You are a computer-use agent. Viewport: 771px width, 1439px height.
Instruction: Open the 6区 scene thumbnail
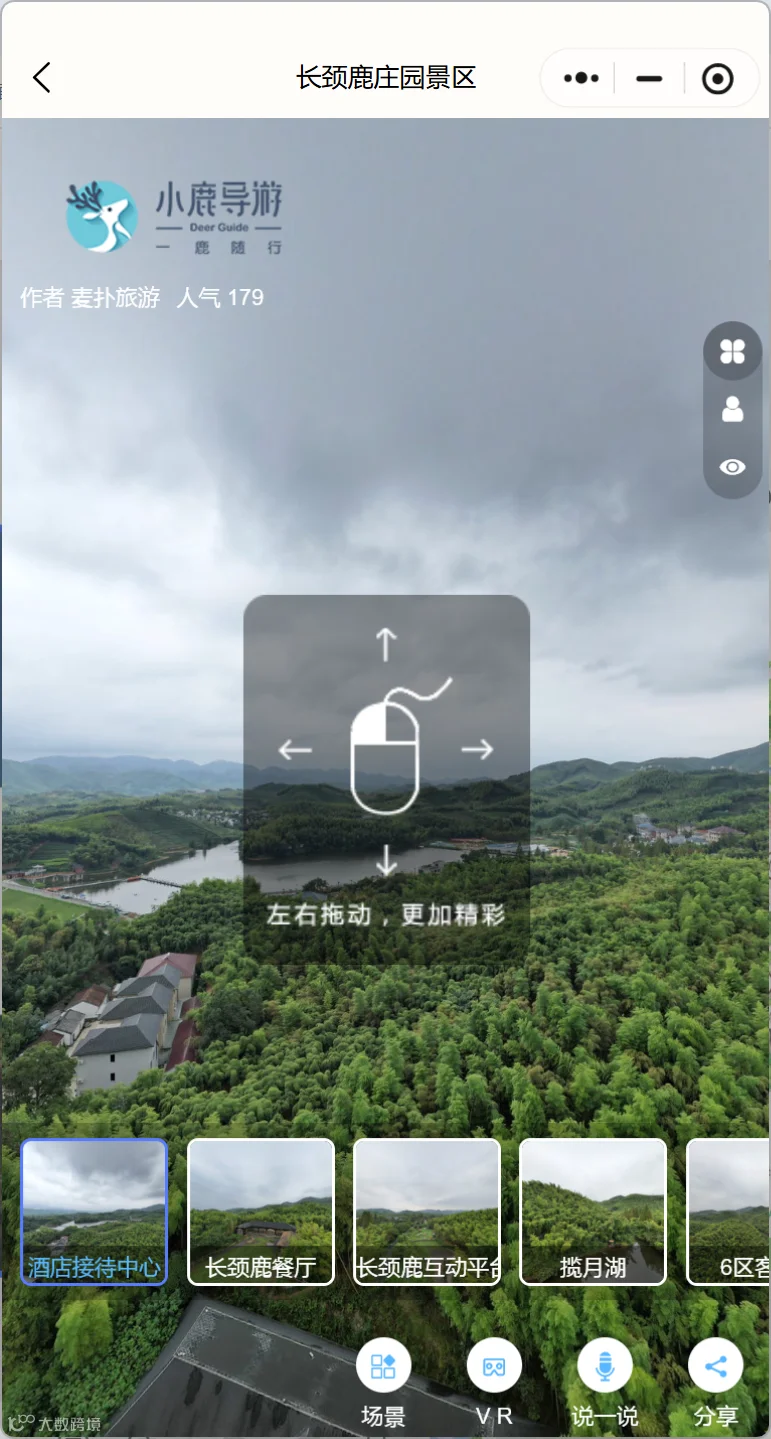pos(728,1212)
